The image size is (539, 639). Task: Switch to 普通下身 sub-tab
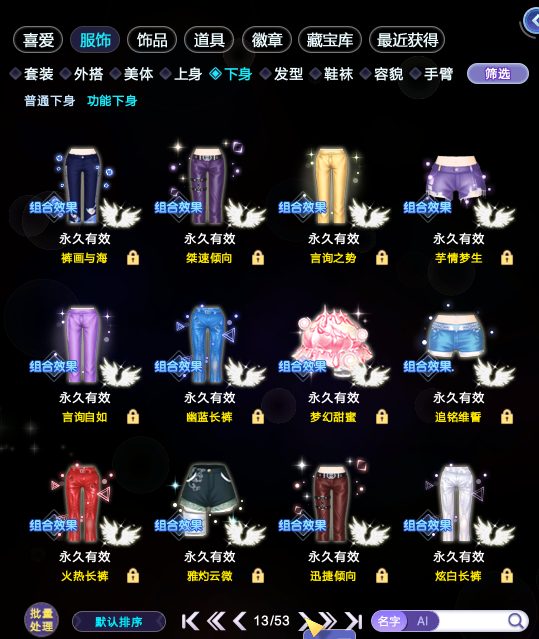50,101
